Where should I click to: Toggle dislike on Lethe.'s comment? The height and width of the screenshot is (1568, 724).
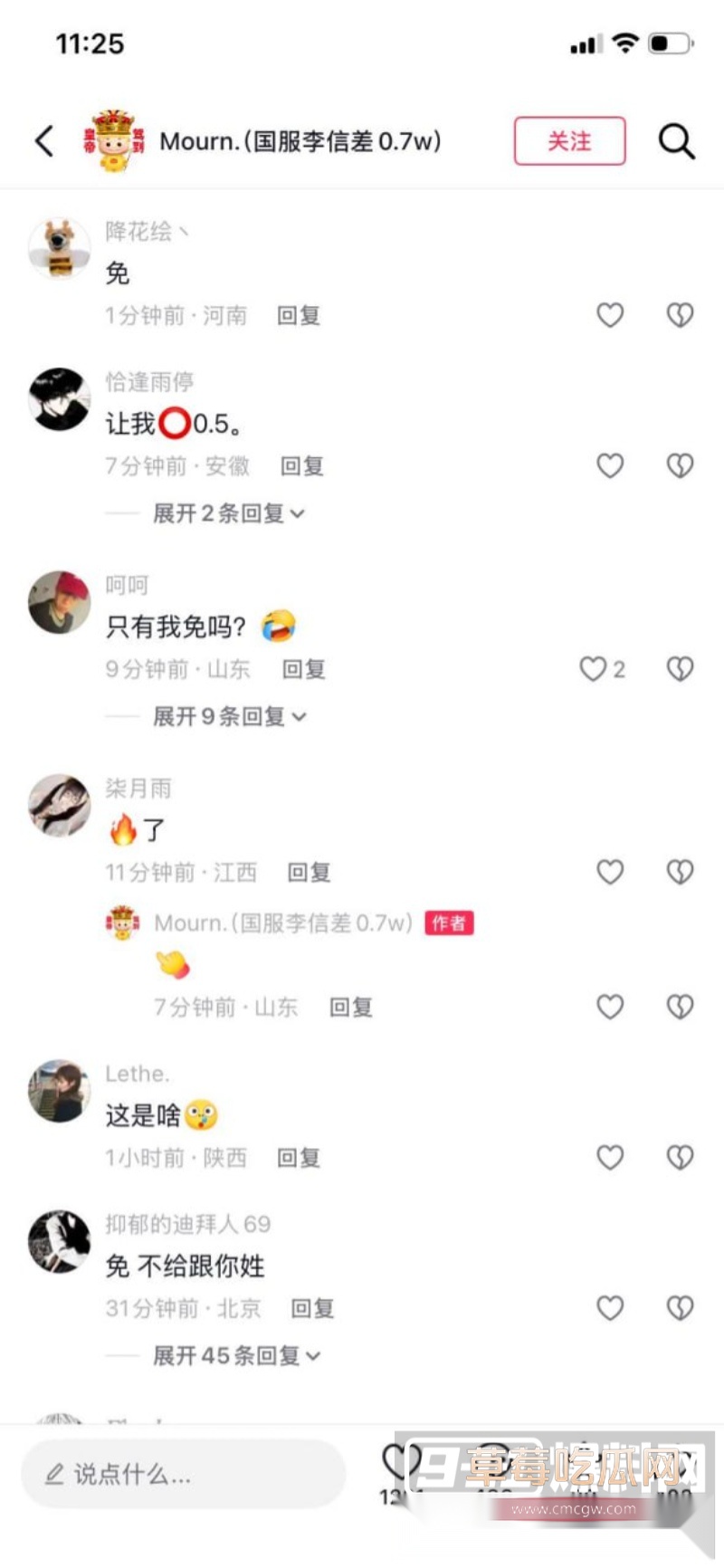(679, 1157)
